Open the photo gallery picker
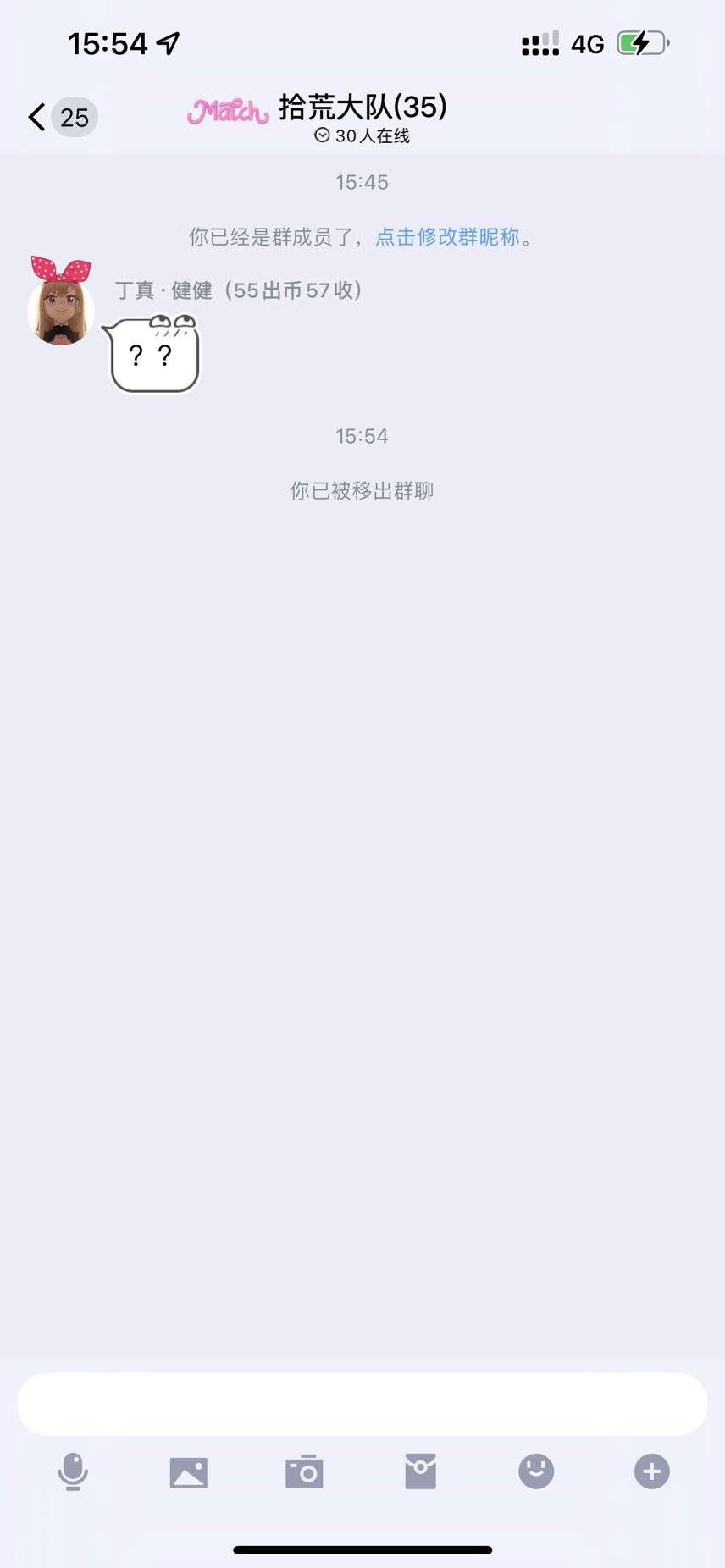The height and width of the screenshot is (1568, 725). [188, 1472]
